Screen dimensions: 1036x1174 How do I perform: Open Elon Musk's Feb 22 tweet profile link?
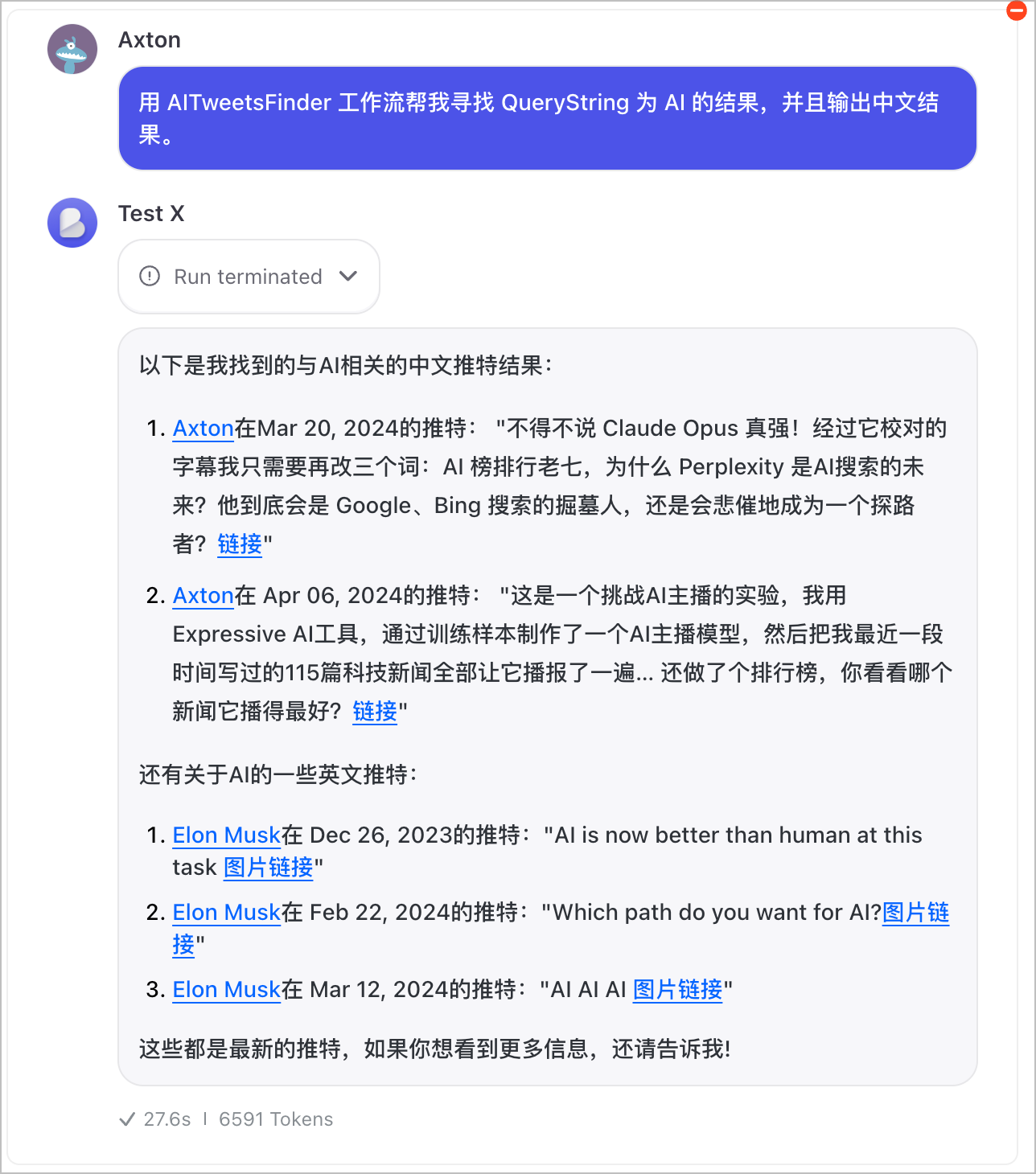226,913
